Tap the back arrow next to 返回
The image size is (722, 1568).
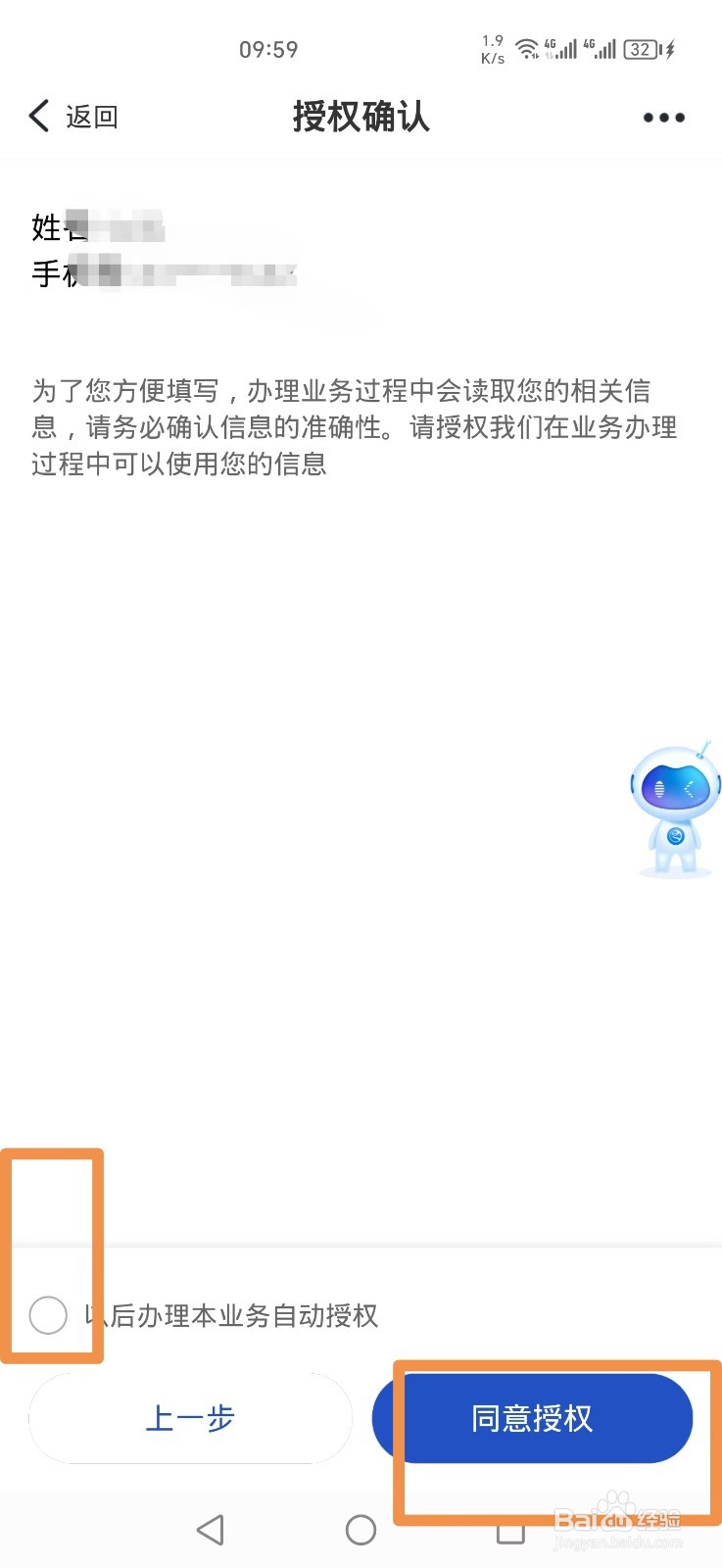37,116
